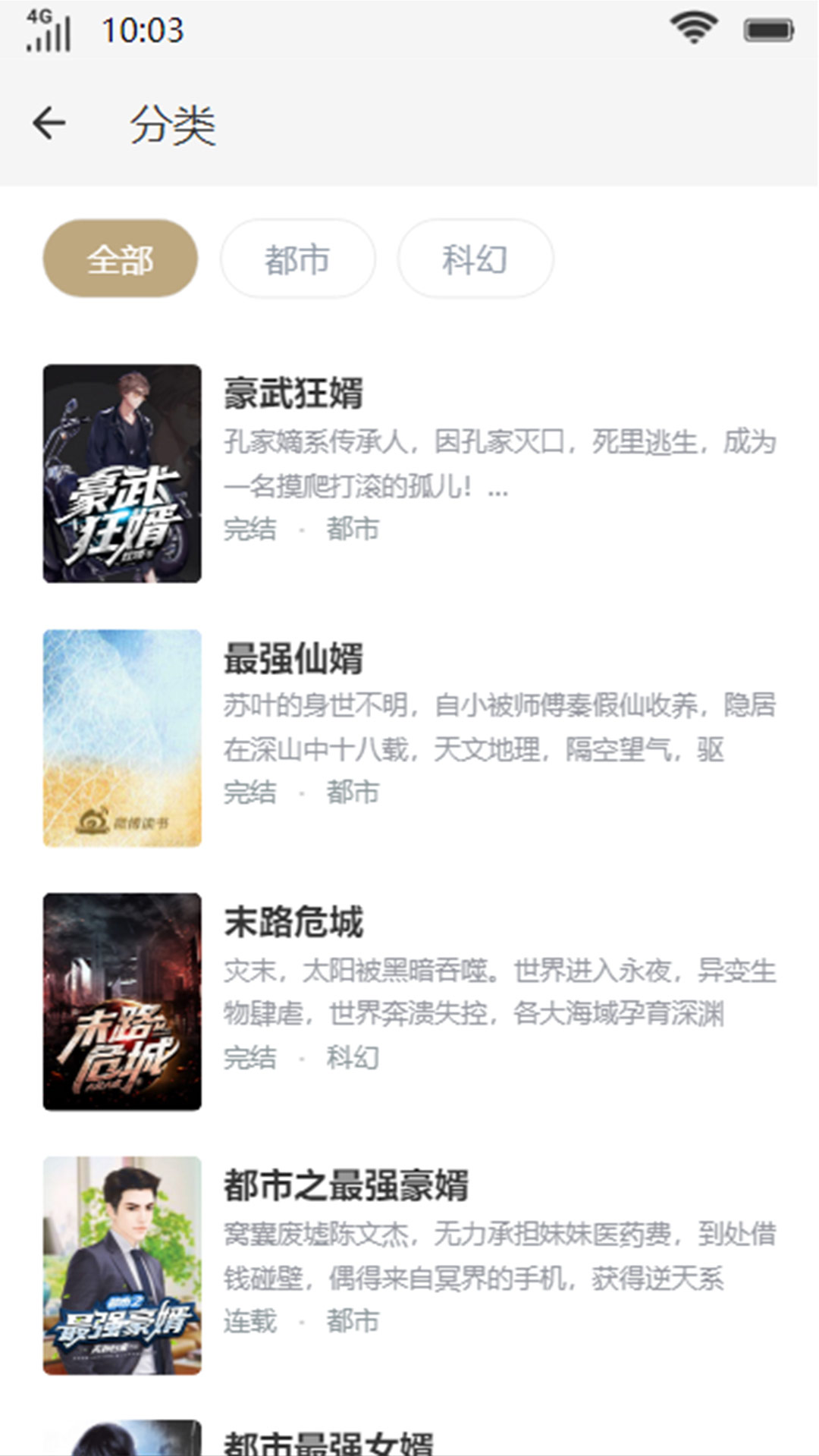Select the 科幻 category filter chip
The image size is (819, 1456).
point(474,259)
